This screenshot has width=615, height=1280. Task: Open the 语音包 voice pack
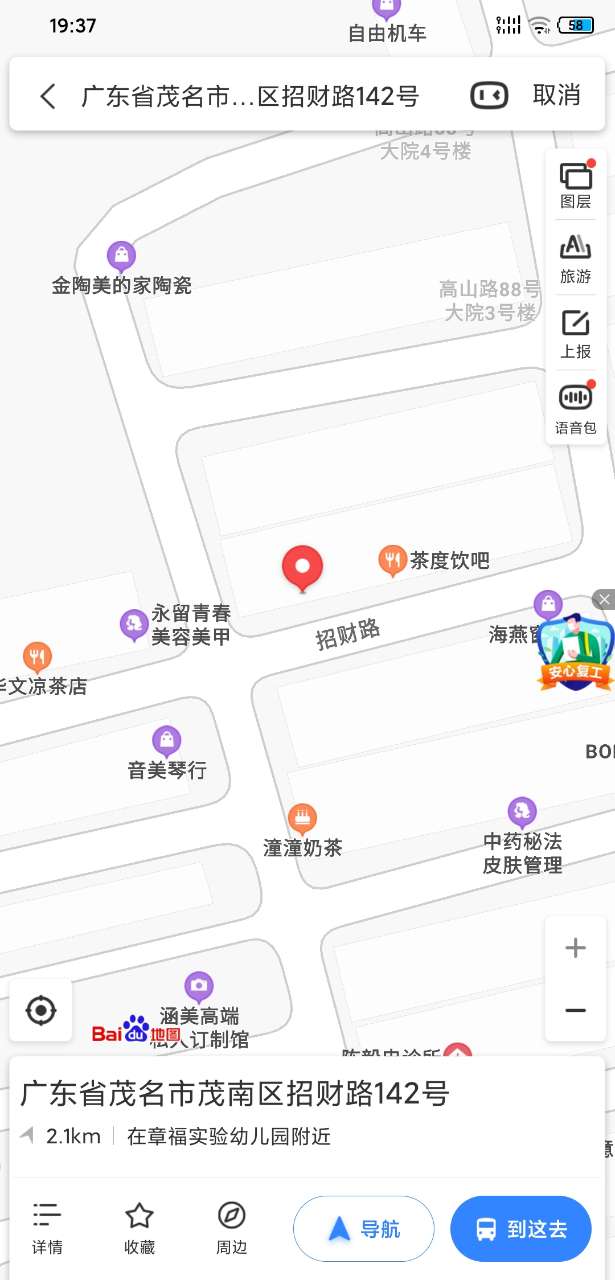[575, 408]
